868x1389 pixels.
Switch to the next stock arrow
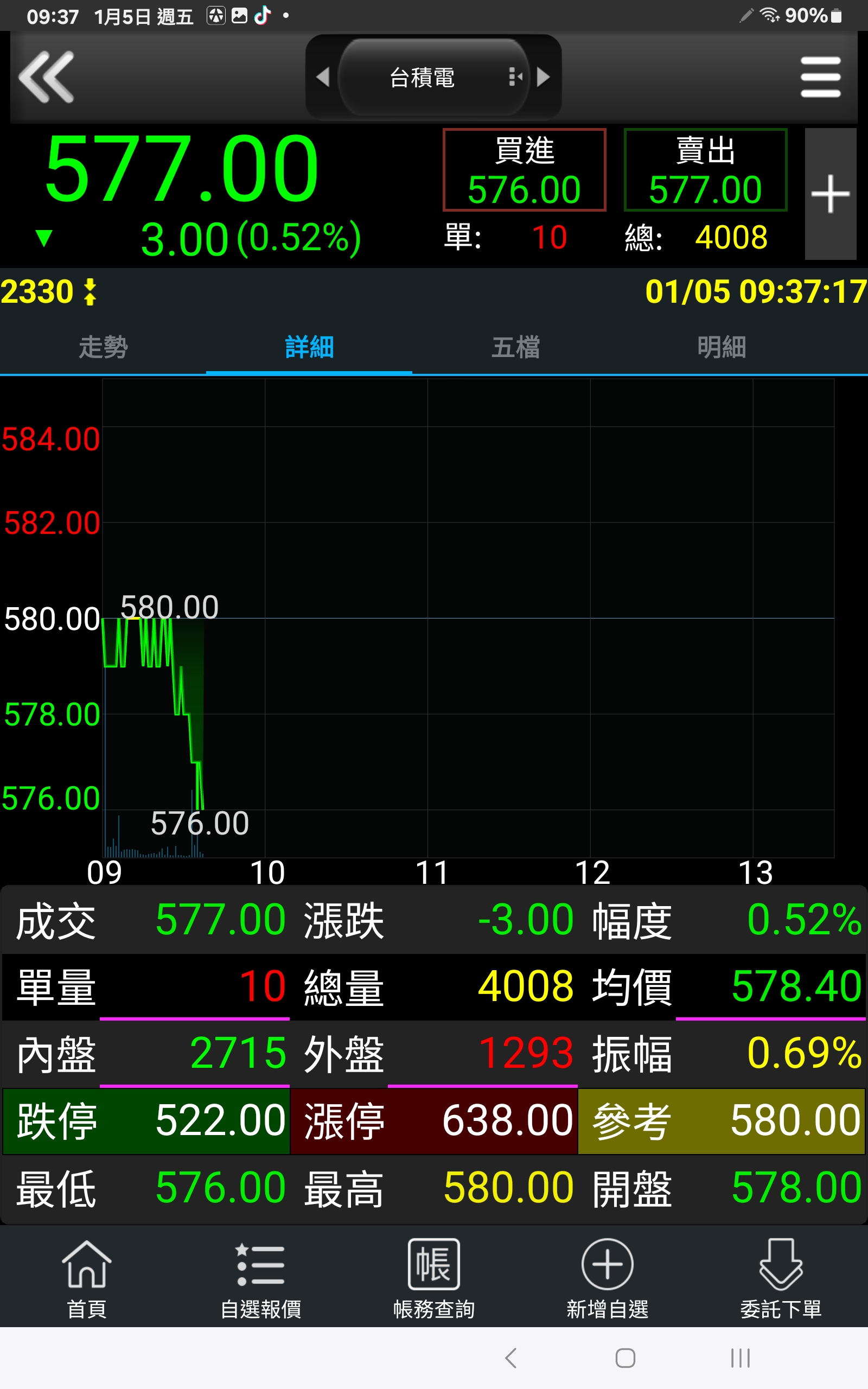pos(543,77)
